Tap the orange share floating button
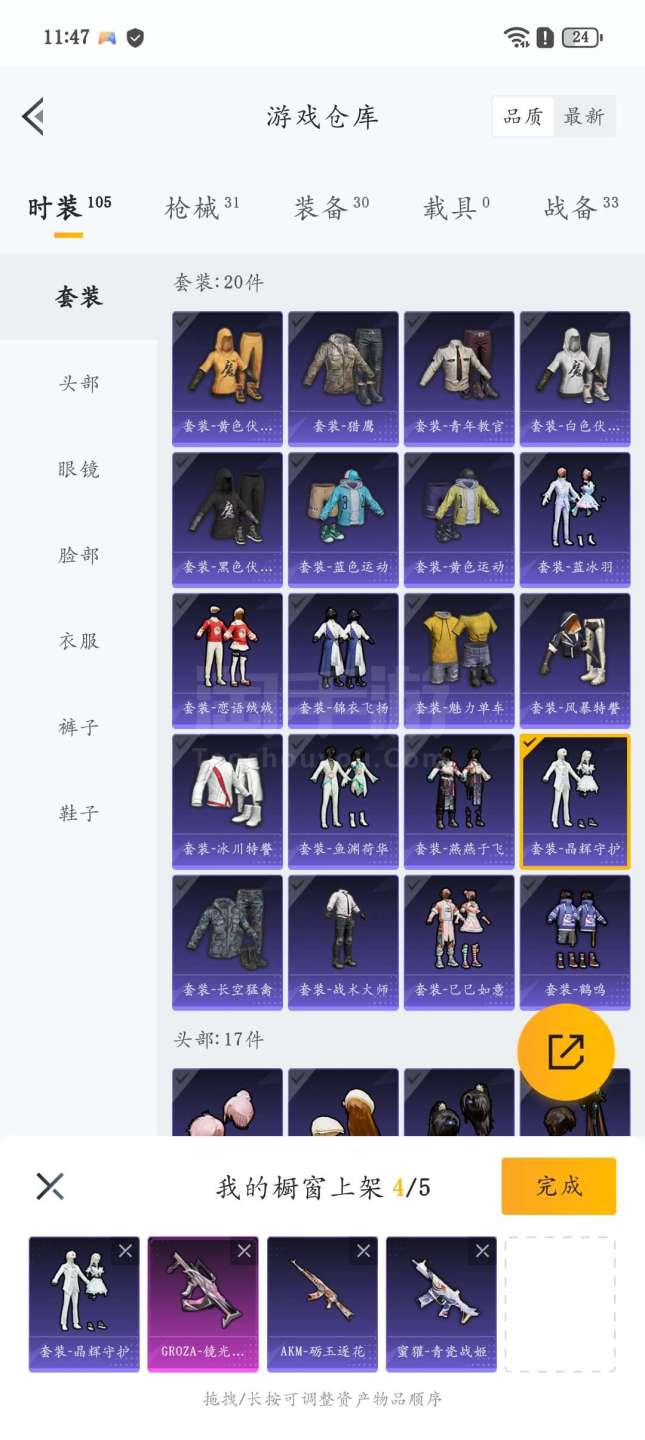Screen dimensions: 645x1440 click(566, 1052)
